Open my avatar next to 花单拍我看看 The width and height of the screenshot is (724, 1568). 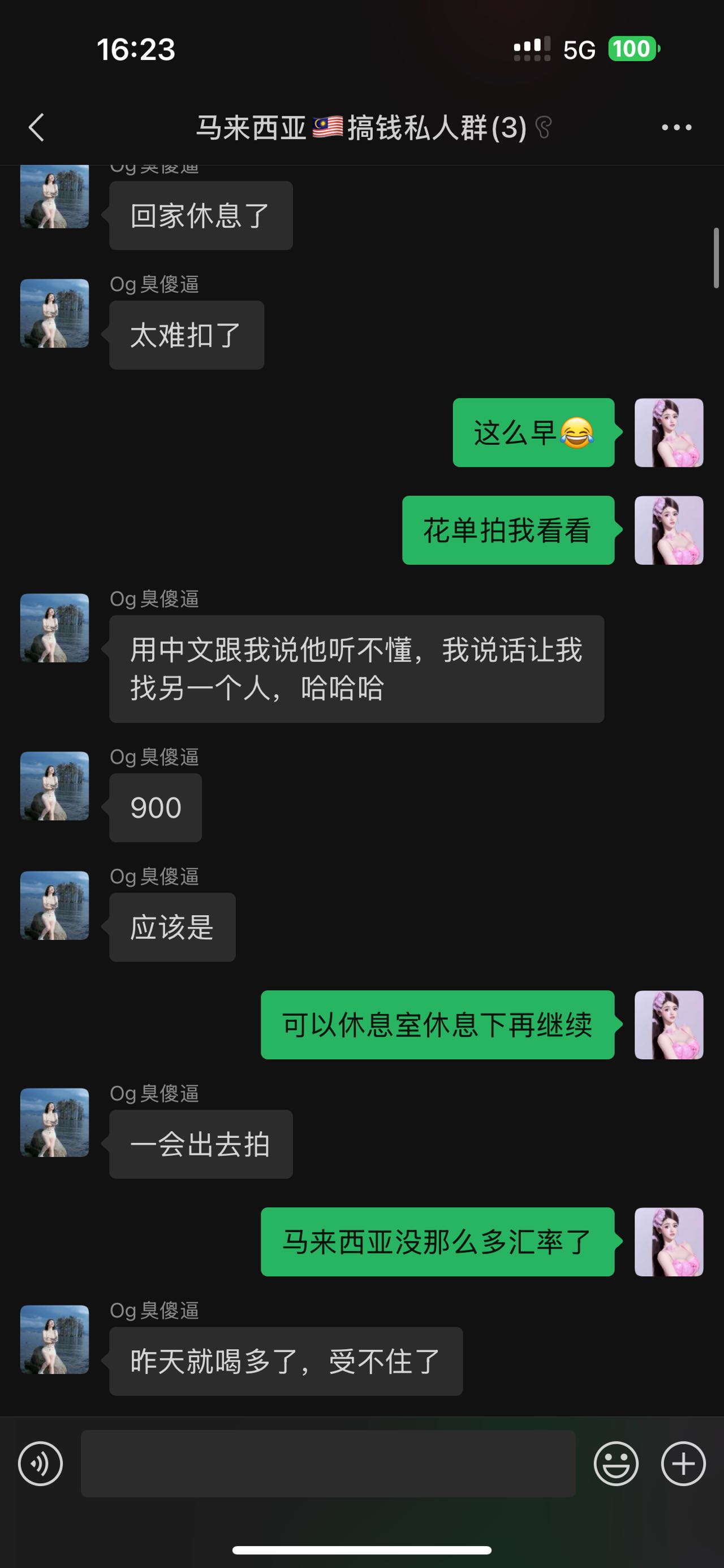tap(669, 530)
